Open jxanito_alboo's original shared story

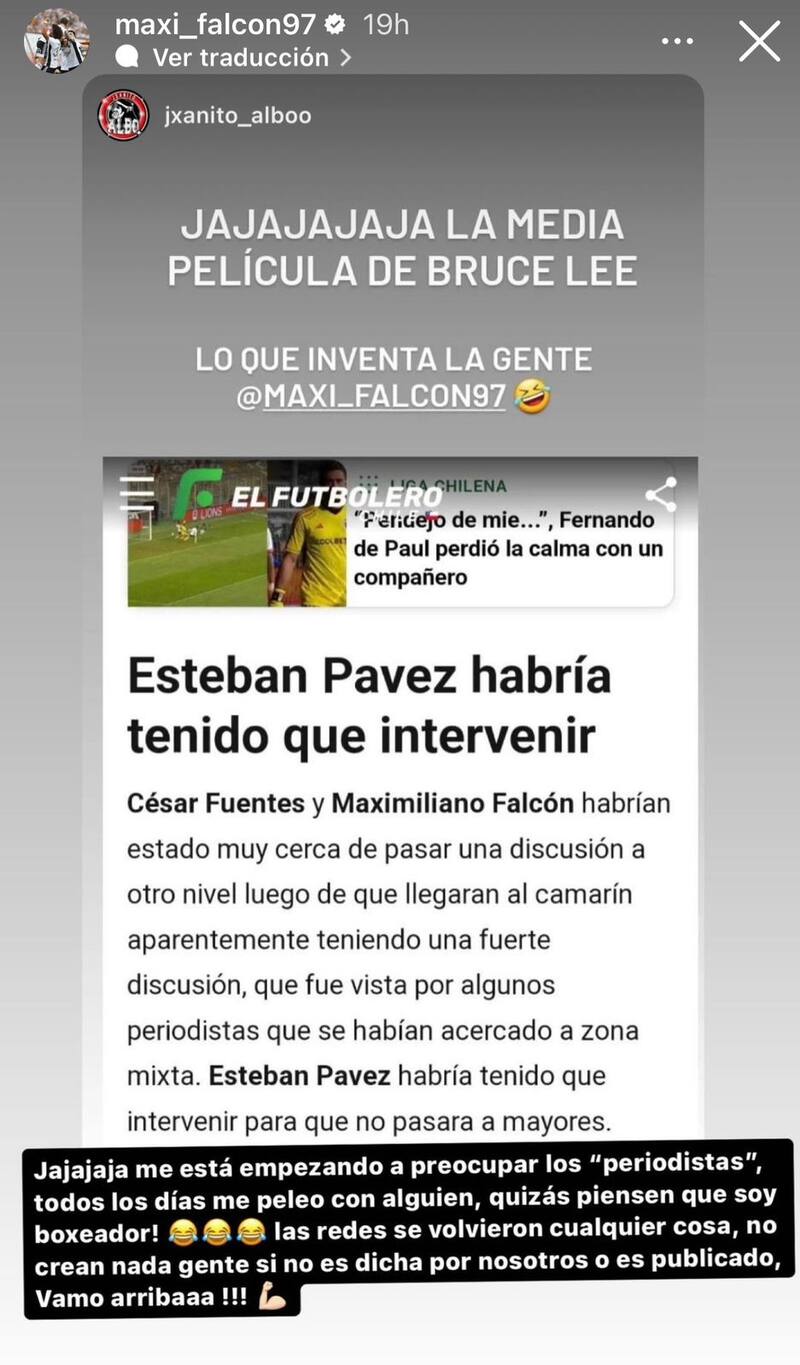(236, 115)
